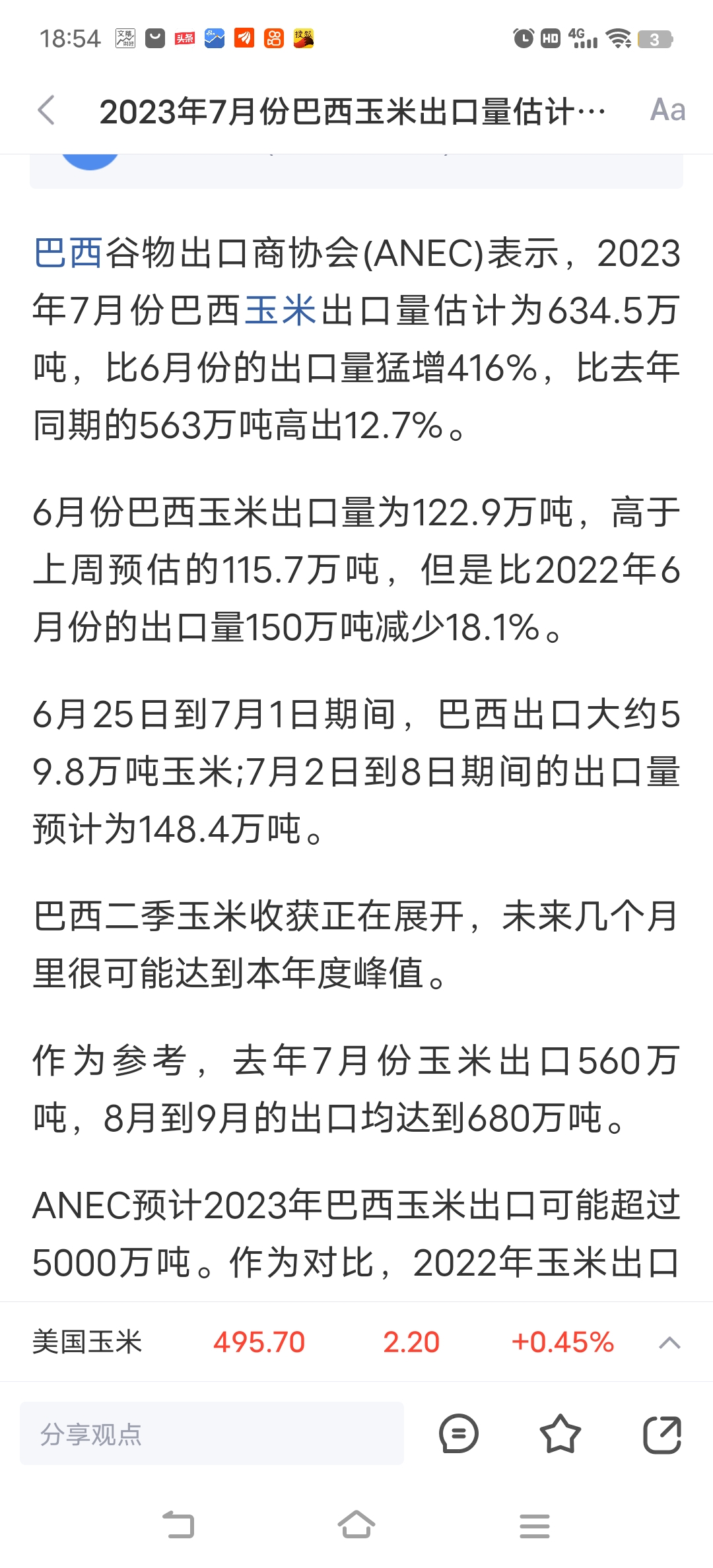Tap the system home button
Screen dimensions: 713x1568
click(x=356, y=1525)
